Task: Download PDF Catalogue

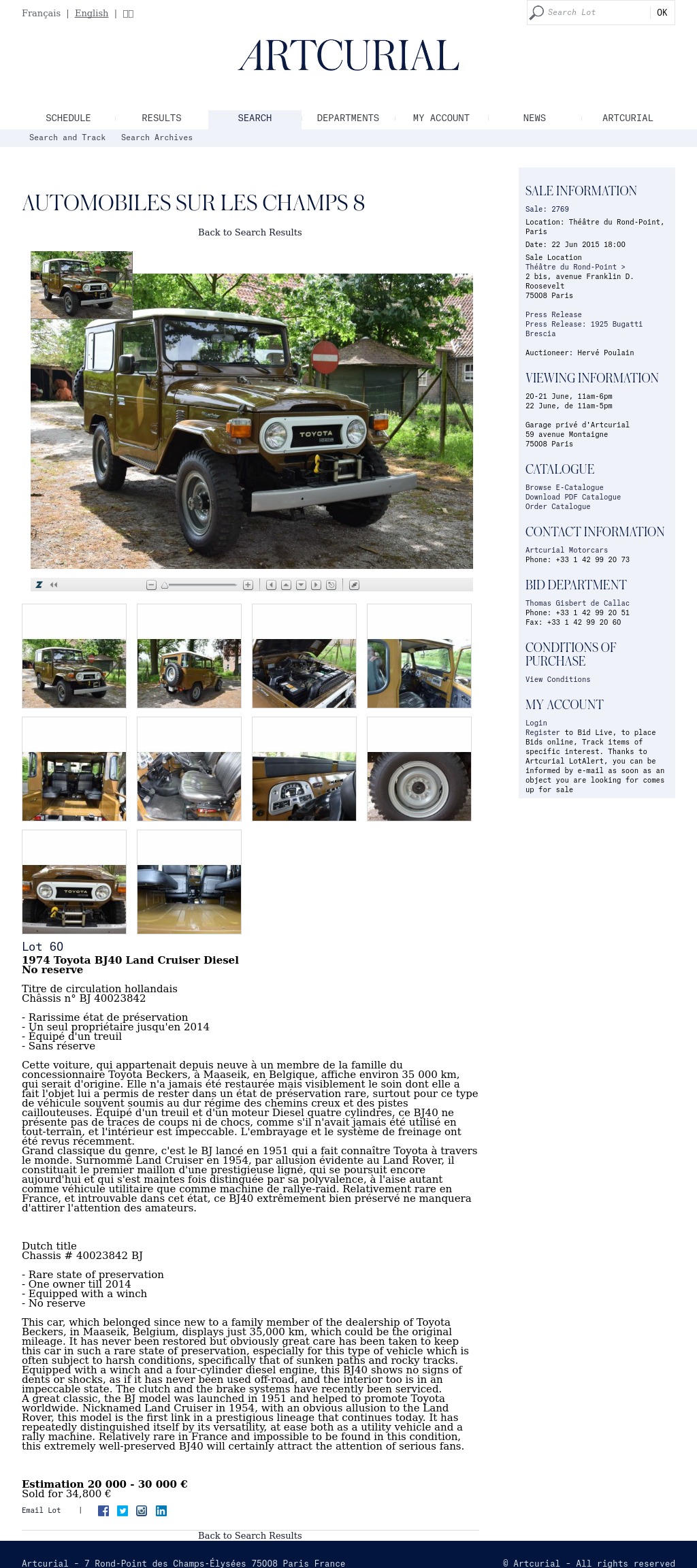Action: 573,497
